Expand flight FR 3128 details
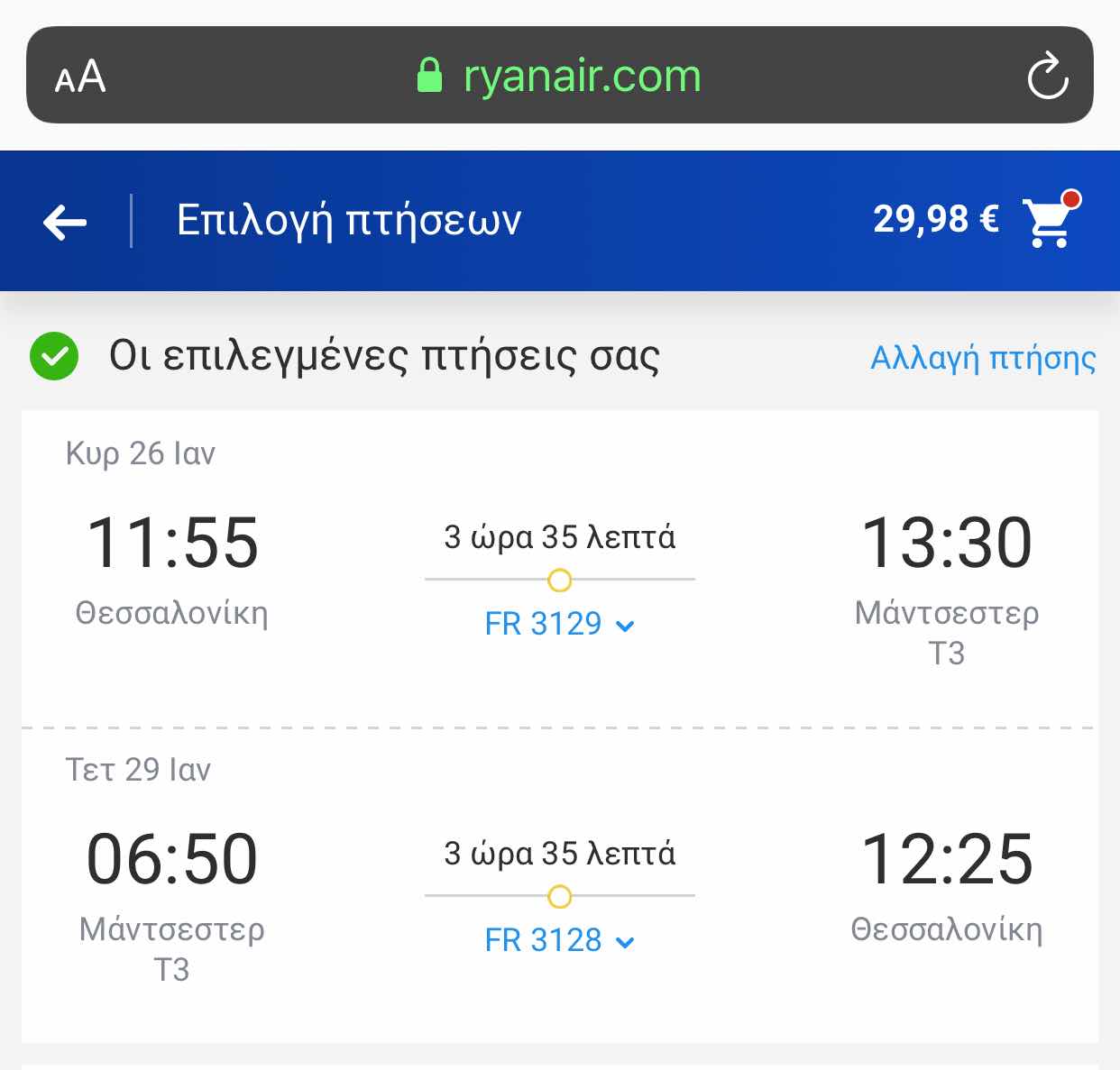The height and width of the screenshot is (1070, 1120). [x=559, y=940]
